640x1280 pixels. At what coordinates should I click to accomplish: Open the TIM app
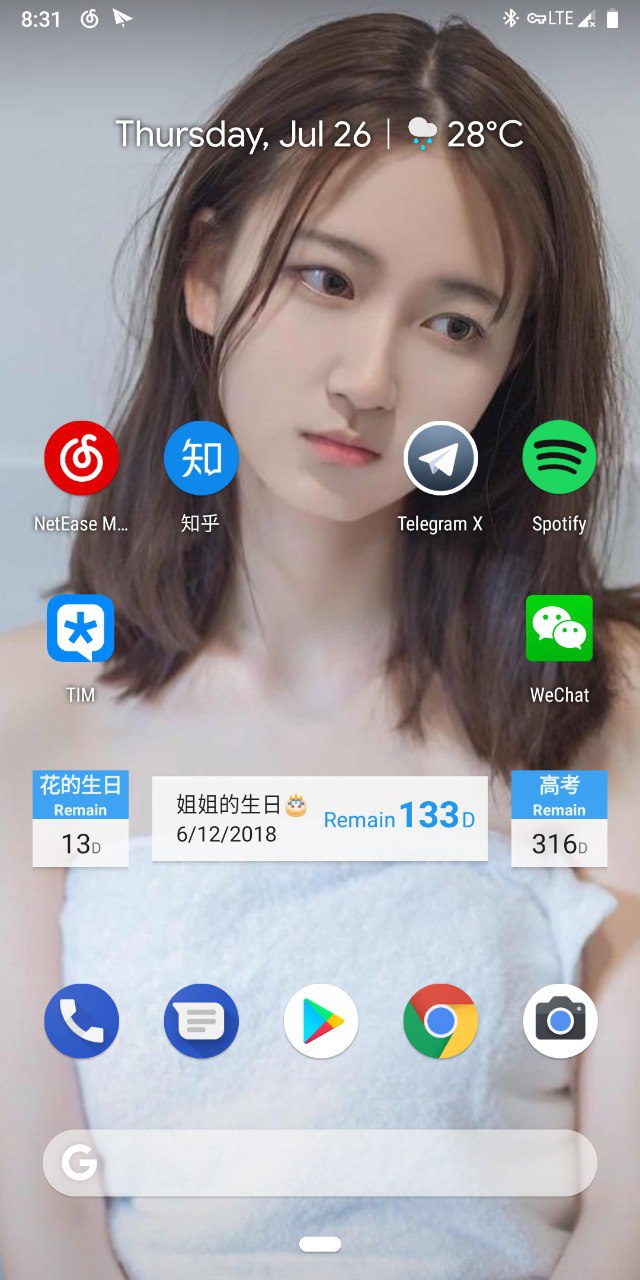click(81, 629)
